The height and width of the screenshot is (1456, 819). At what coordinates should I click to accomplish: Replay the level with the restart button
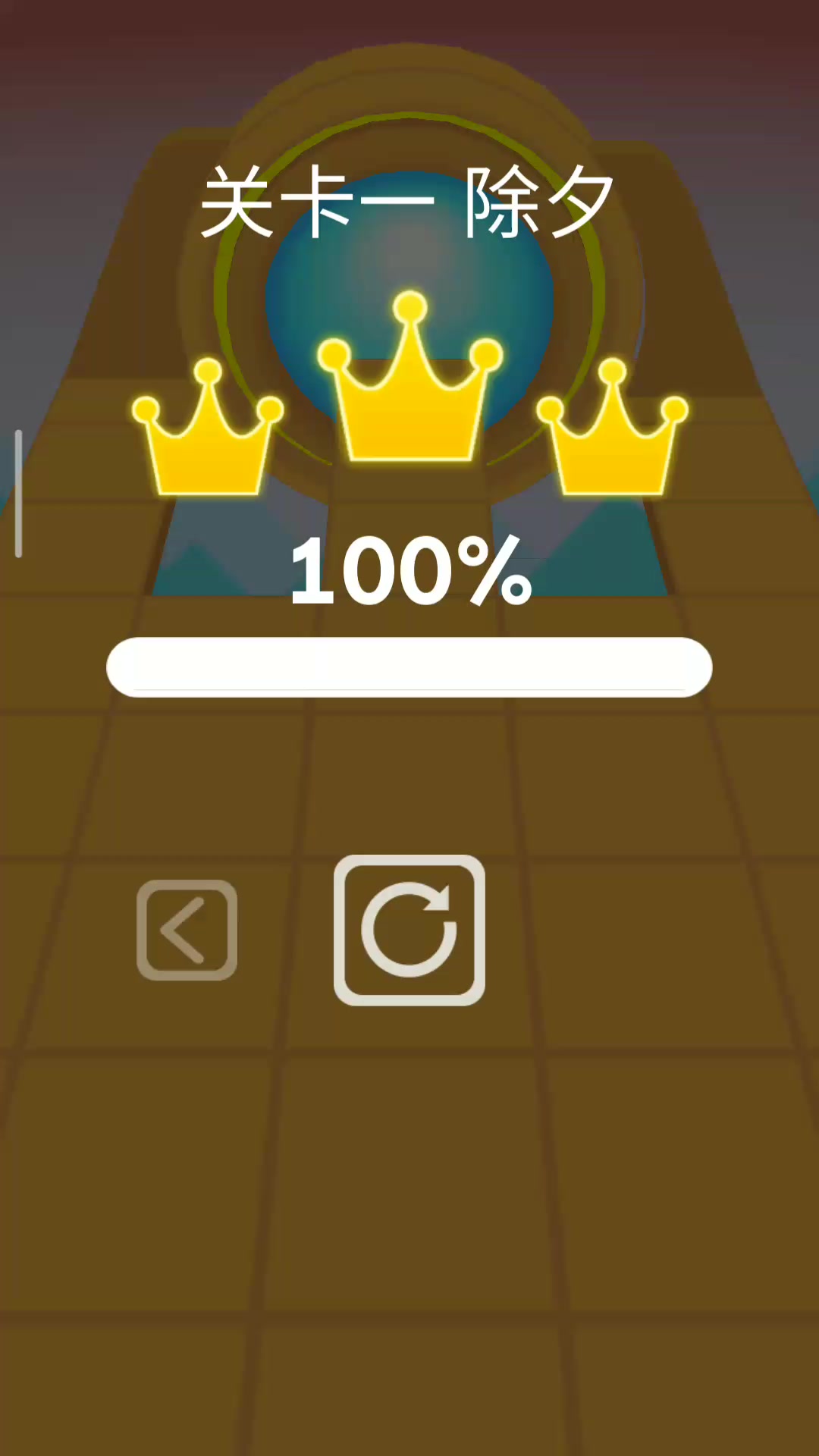[409, 930]
